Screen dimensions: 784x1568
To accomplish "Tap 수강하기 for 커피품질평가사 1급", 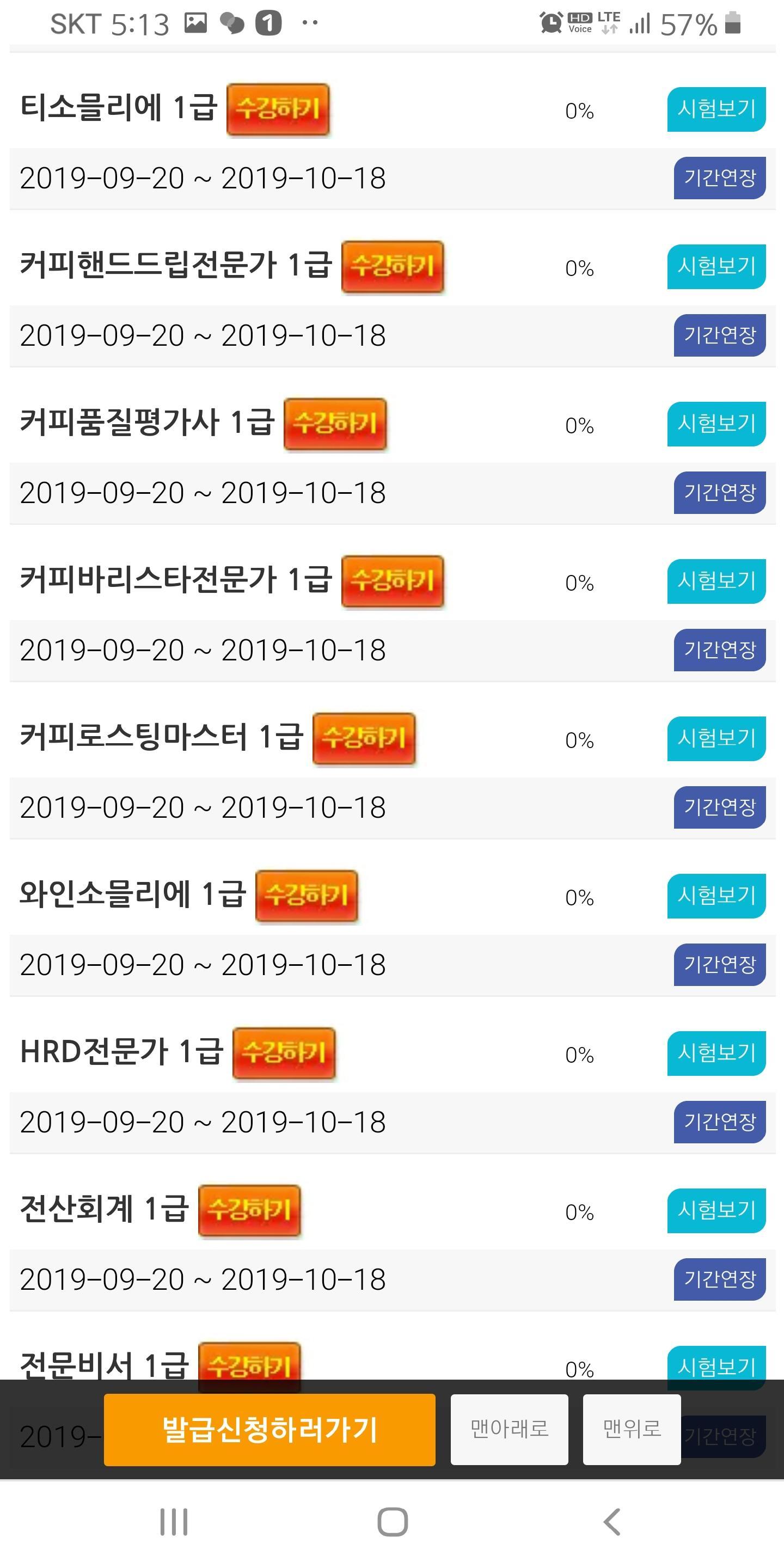I will point(335,424).
